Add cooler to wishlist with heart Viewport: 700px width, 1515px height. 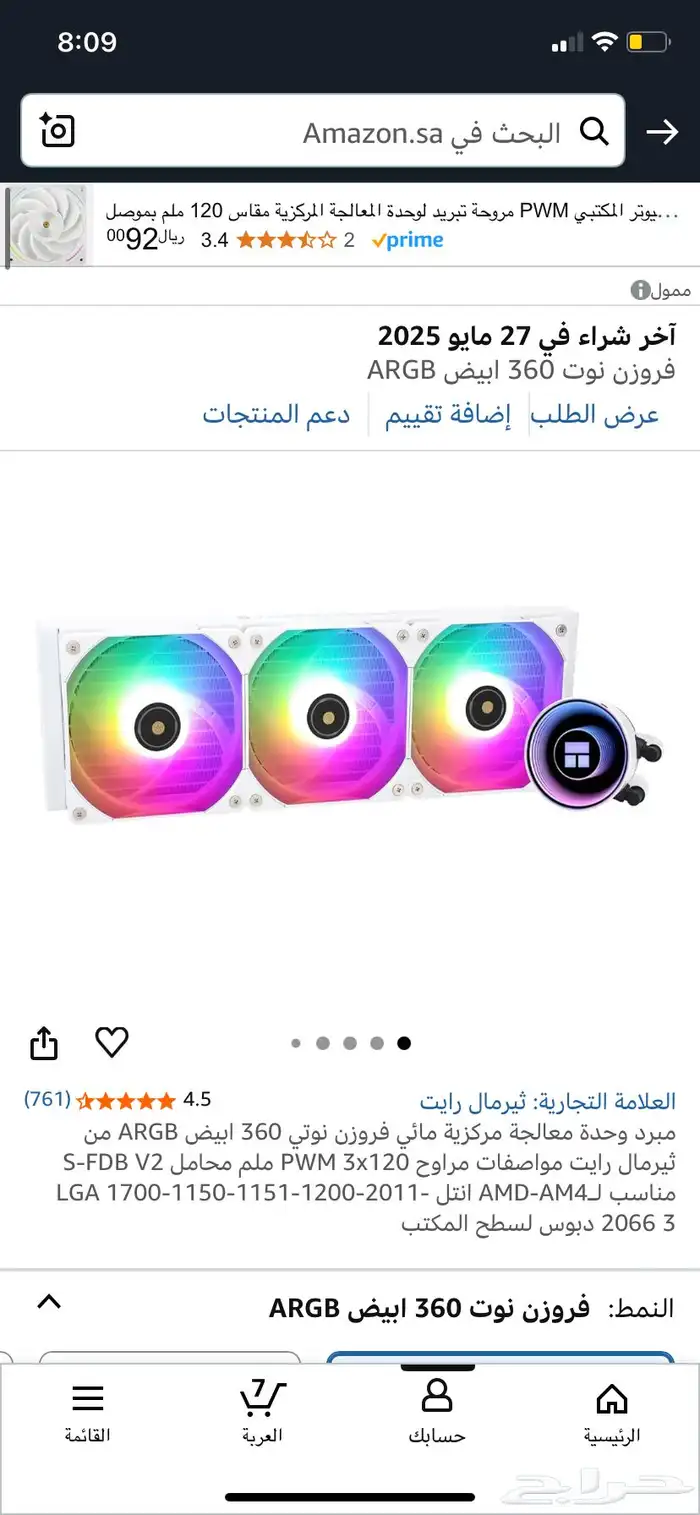[112, 1043]
